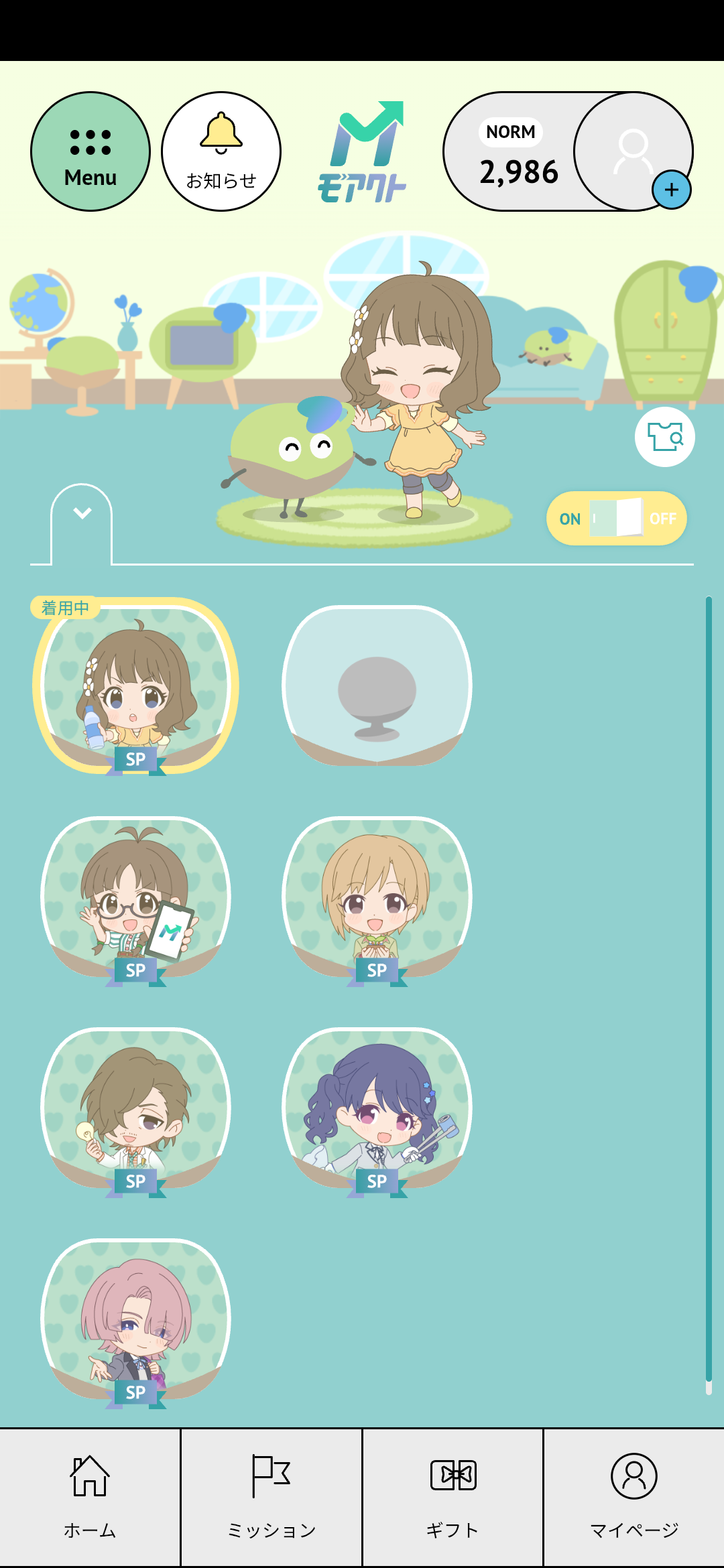724x1568 pixels.
Task: Open the outfit search icon
Action: tap(664, 437)
